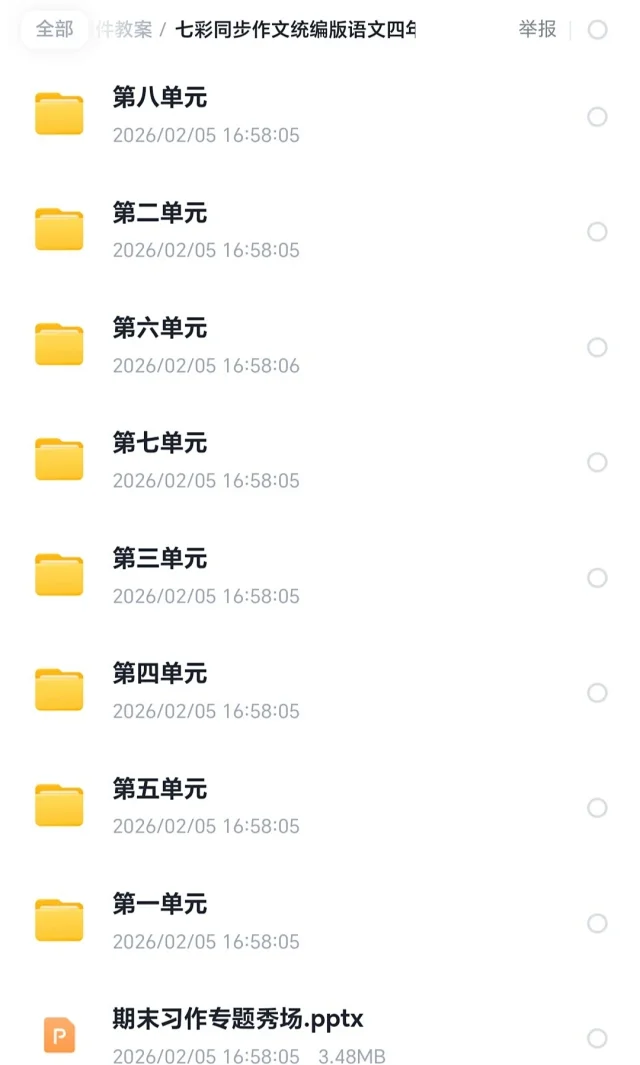The image size is (640, 1065).
Task: Select the 第八单元 folder checkbox
Action: (x=597, y=117)
